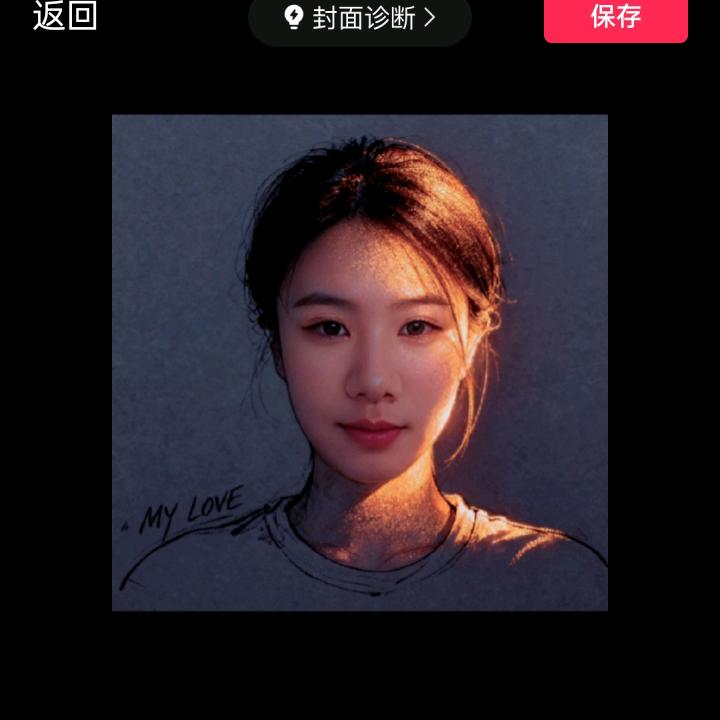Tap 保存 to save the cover

click(615, 18)
